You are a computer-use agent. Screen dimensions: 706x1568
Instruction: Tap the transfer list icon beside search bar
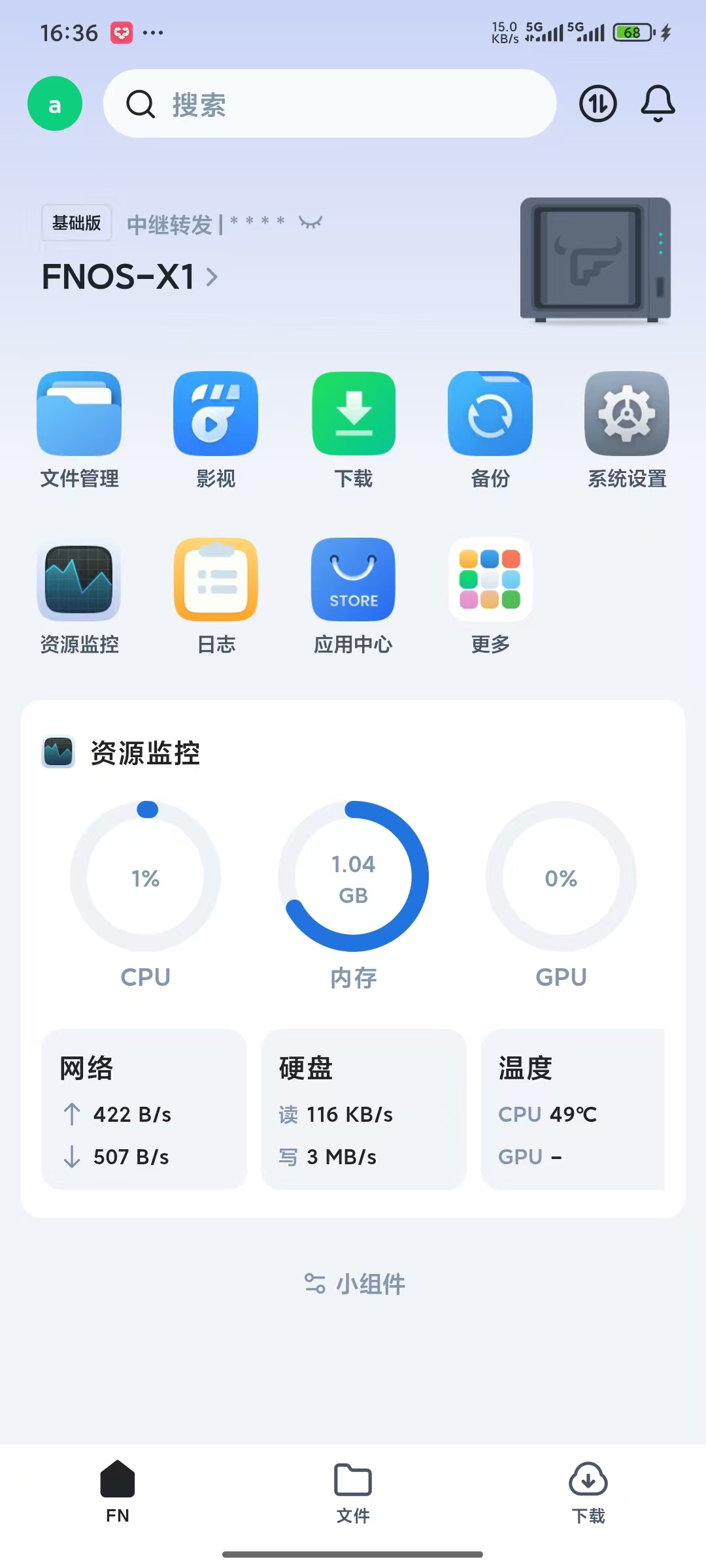click(x=597, y=104)
